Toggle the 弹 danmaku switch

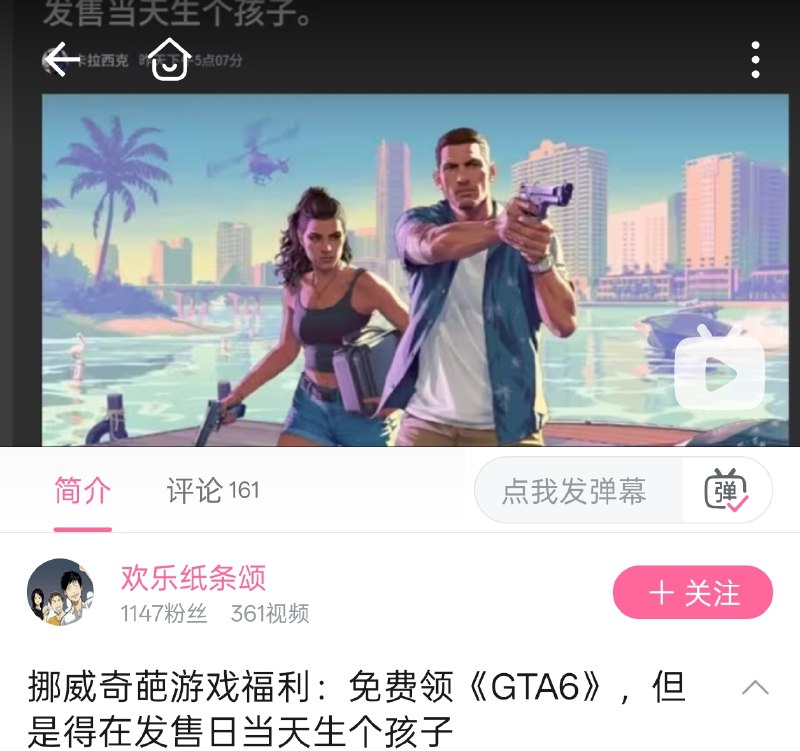(x=726, y=491)
